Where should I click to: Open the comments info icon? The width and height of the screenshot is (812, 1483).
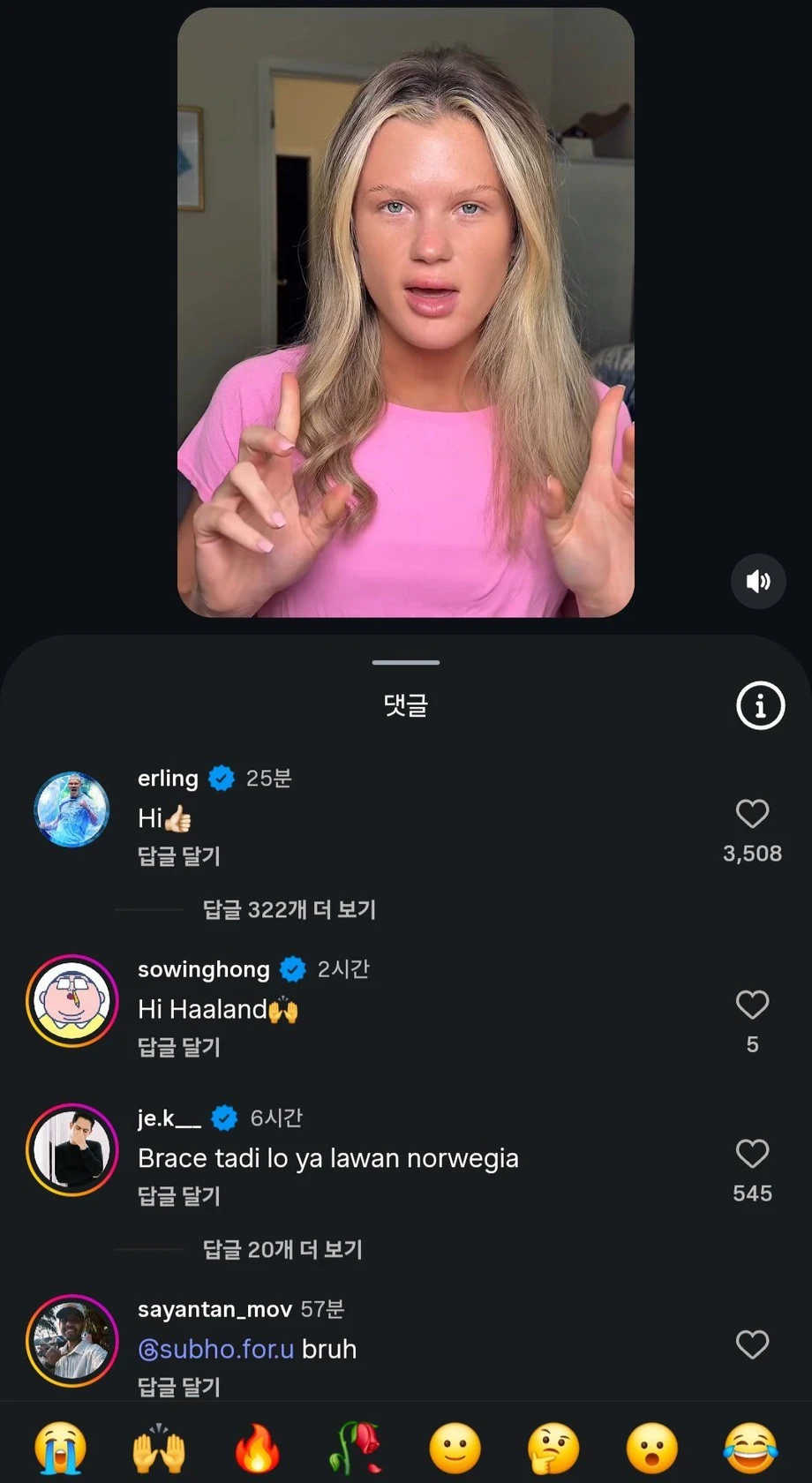(760, 705)
